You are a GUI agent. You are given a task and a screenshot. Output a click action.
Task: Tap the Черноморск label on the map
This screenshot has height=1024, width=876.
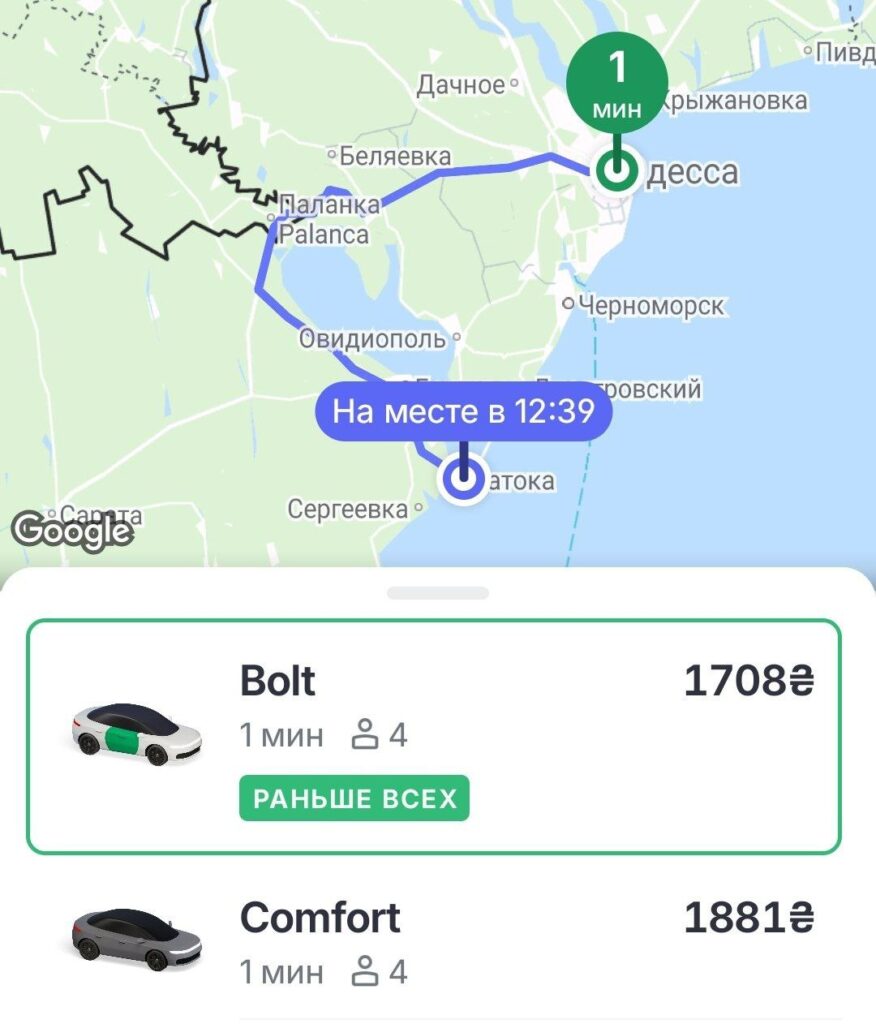650,304
